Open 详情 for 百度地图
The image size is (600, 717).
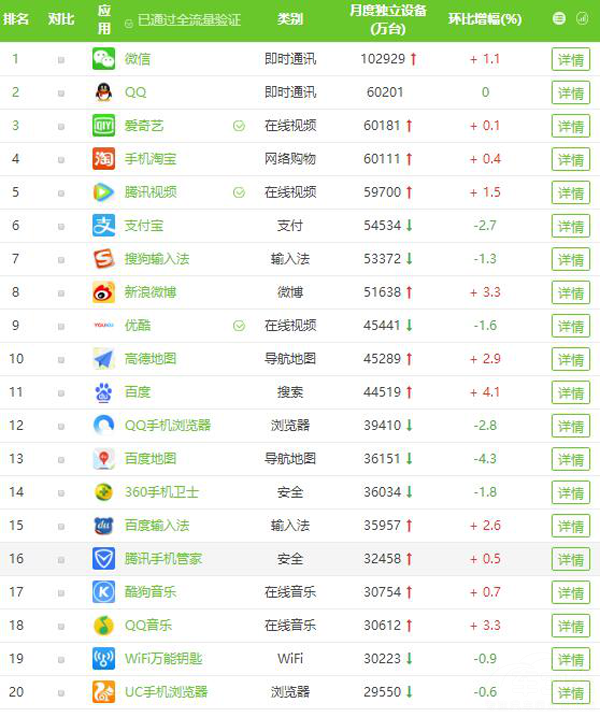[x=570, y=459]
